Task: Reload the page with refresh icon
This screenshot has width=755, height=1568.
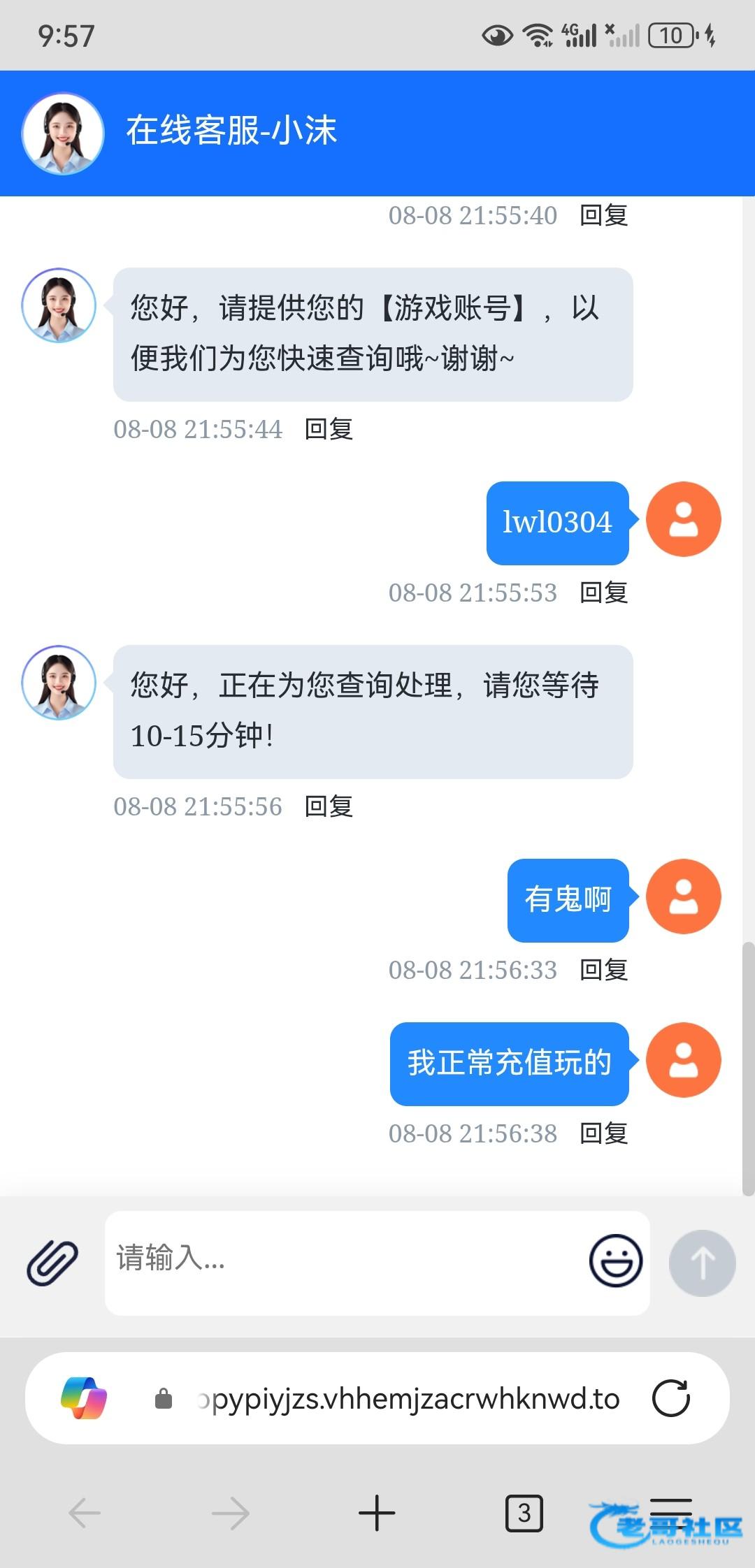Action: [671, 1398]
